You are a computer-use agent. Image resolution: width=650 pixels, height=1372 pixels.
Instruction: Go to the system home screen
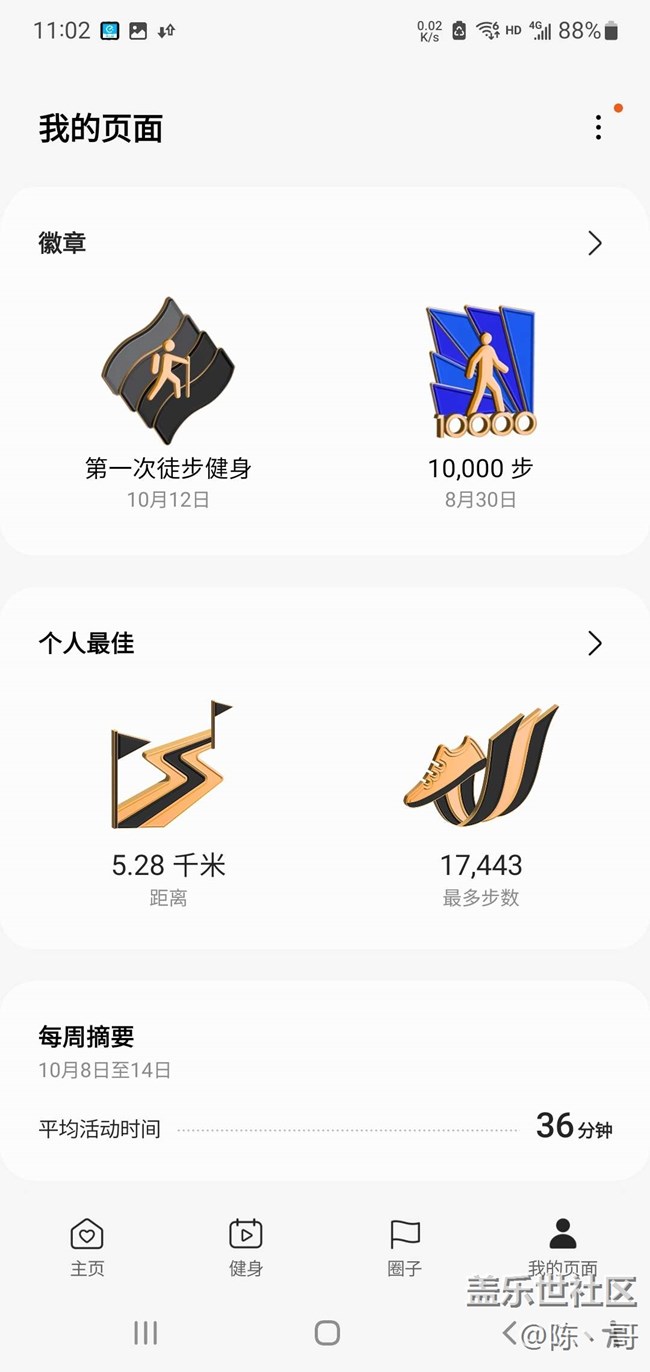(326, 1332)
